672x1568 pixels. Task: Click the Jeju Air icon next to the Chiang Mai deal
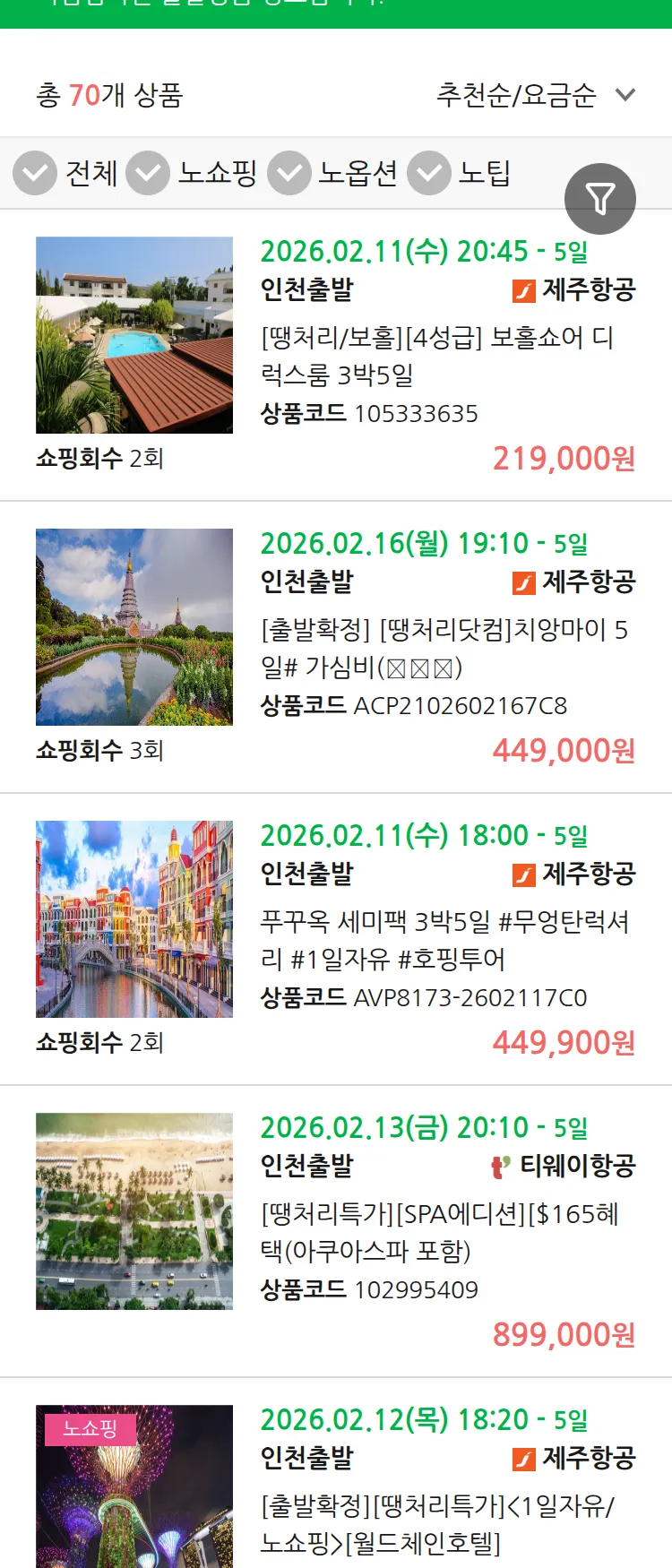[x=523, y=582]
